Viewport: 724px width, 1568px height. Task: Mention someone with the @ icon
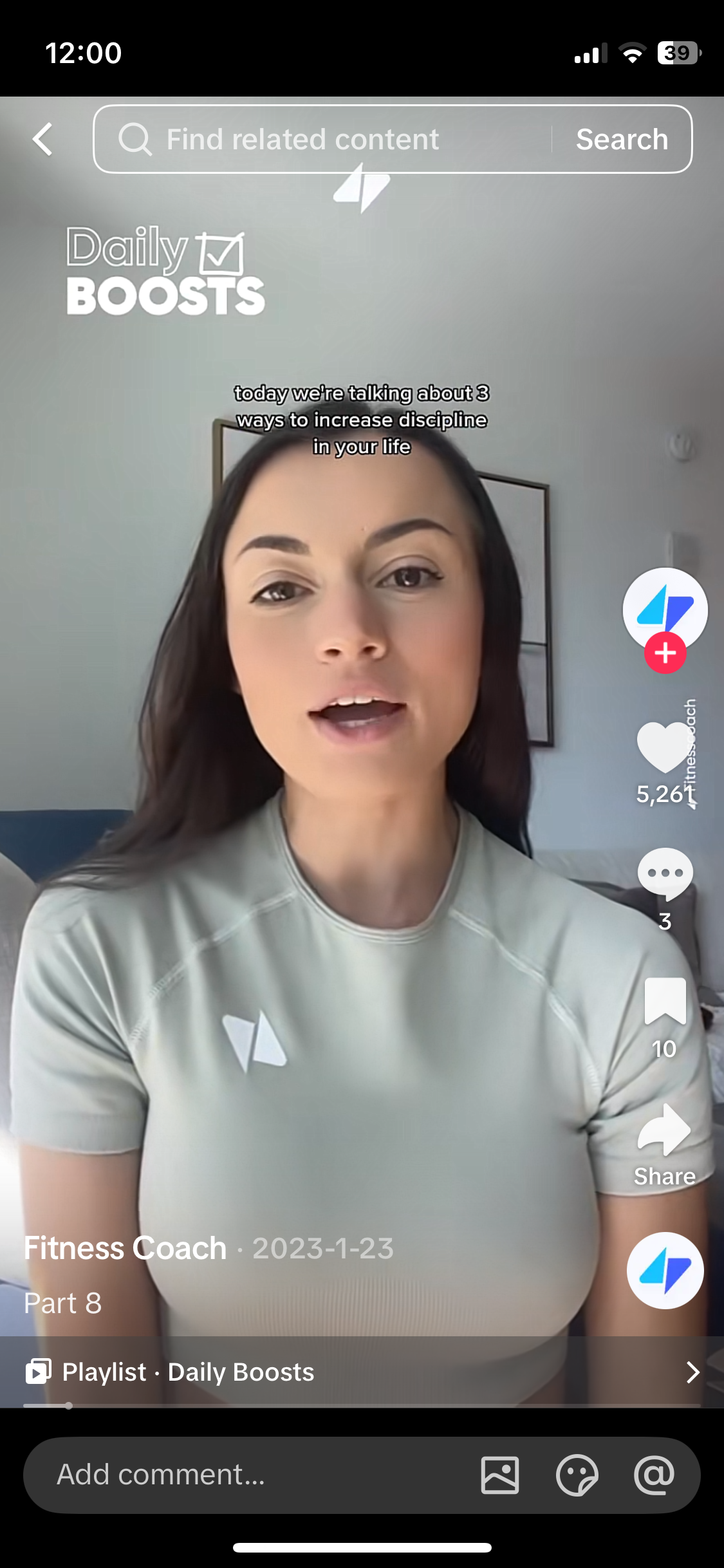(654, 1475)
